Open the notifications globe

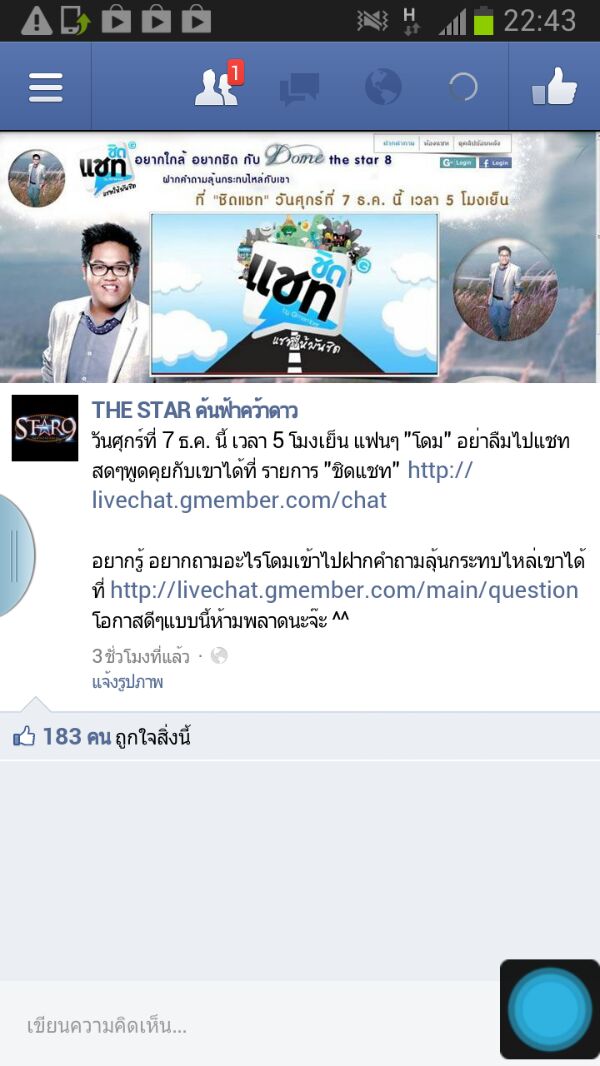(x=382, y=88)
